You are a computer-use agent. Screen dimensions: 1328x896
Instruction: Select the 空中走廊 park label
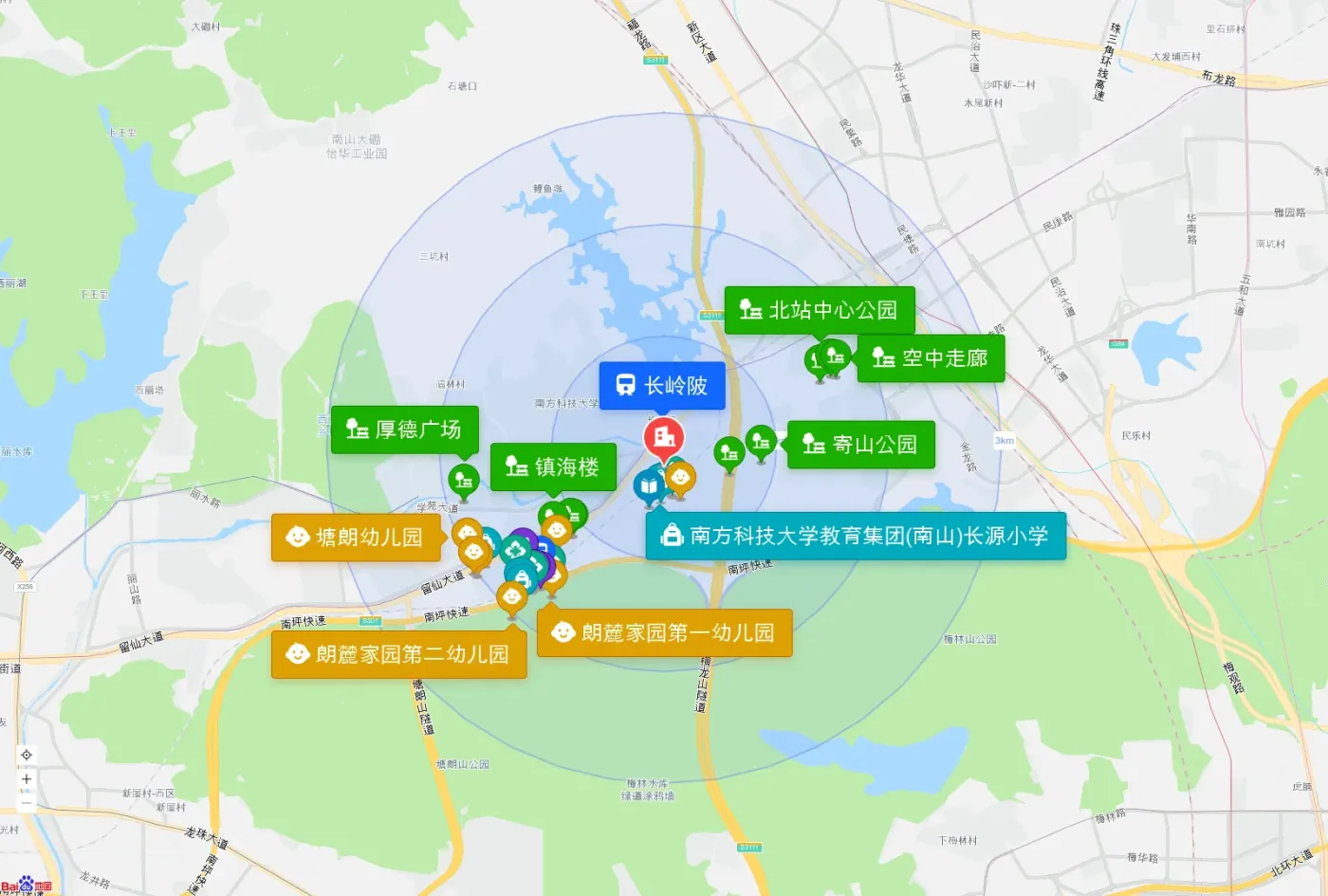[931, 358]
